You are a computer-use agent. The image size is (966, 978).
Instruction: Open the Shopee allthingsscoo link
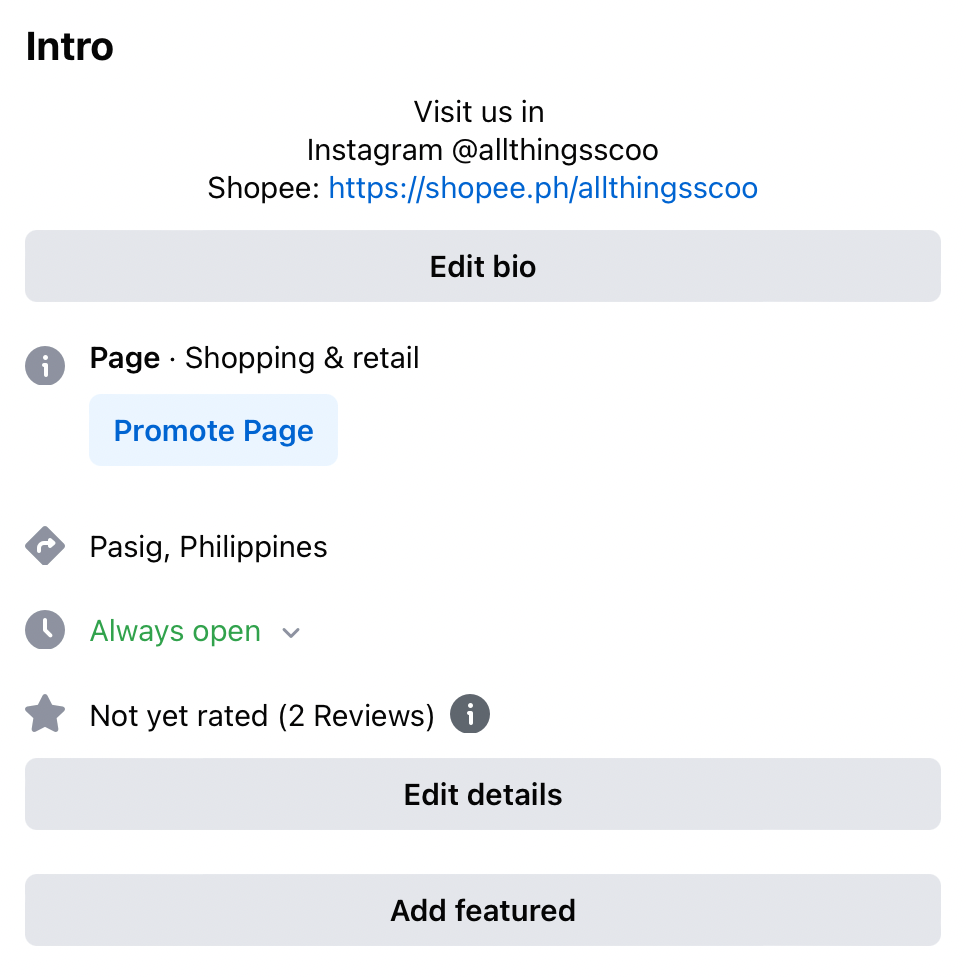[x=543, y=188]
